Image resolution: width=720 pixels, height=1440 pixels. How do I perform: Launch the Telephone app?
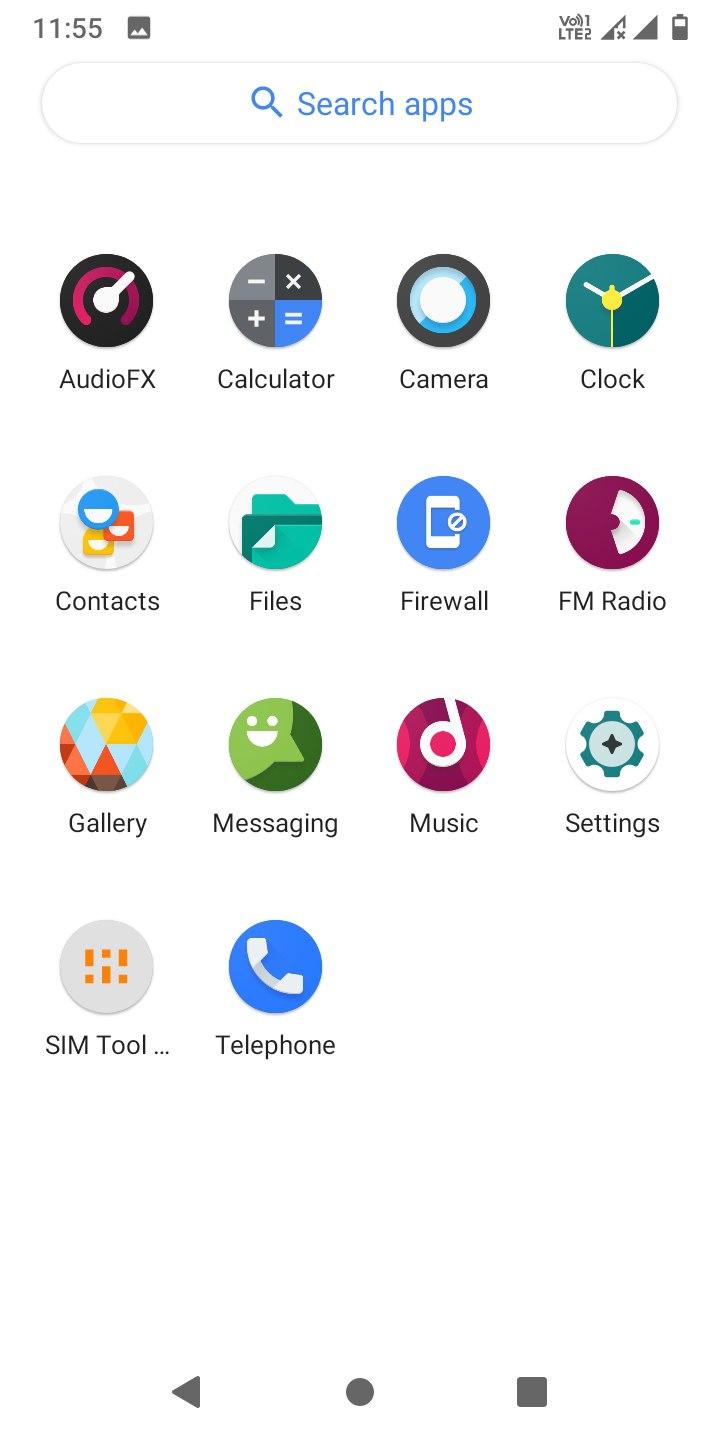tap(275, 967)
